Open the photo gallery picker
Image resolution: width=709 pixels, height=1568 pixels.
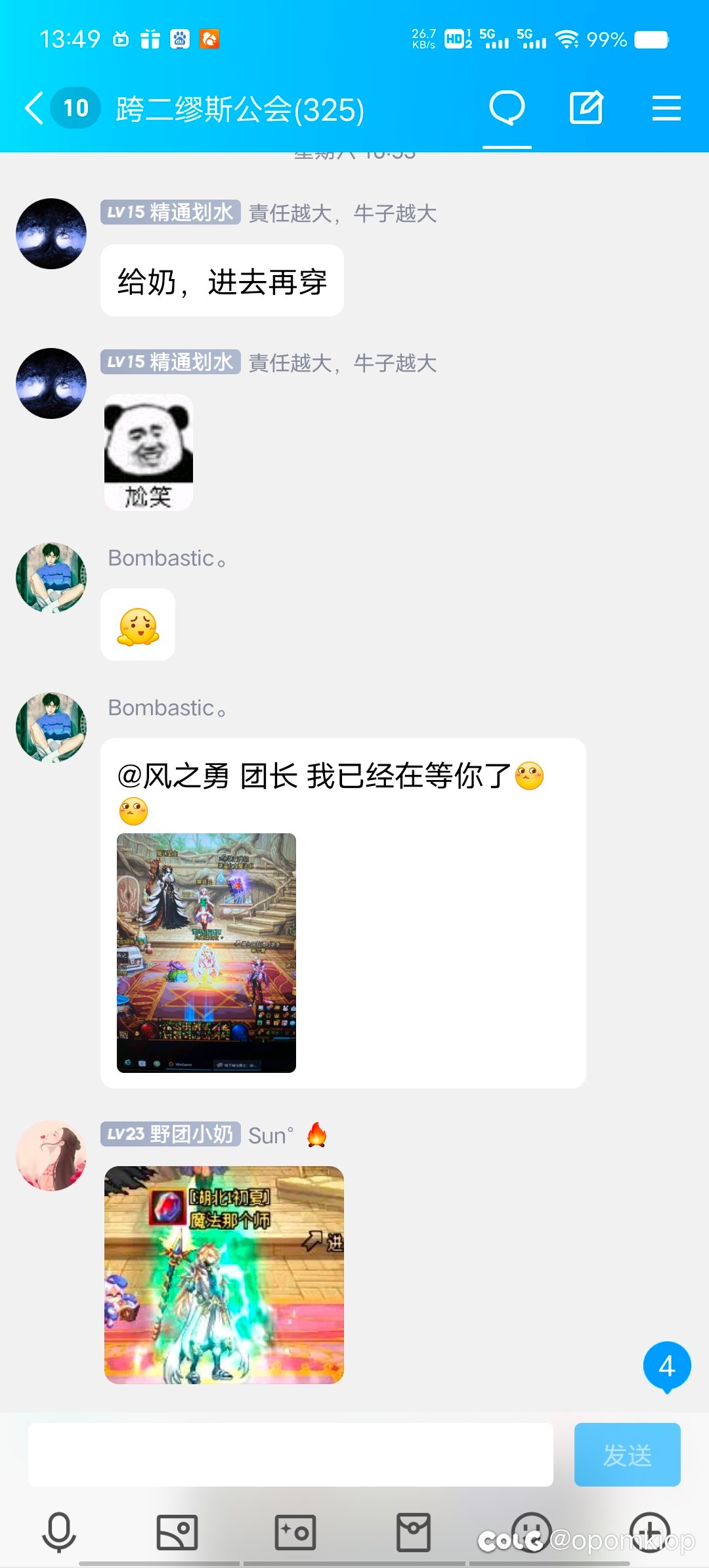[177, 1532]
